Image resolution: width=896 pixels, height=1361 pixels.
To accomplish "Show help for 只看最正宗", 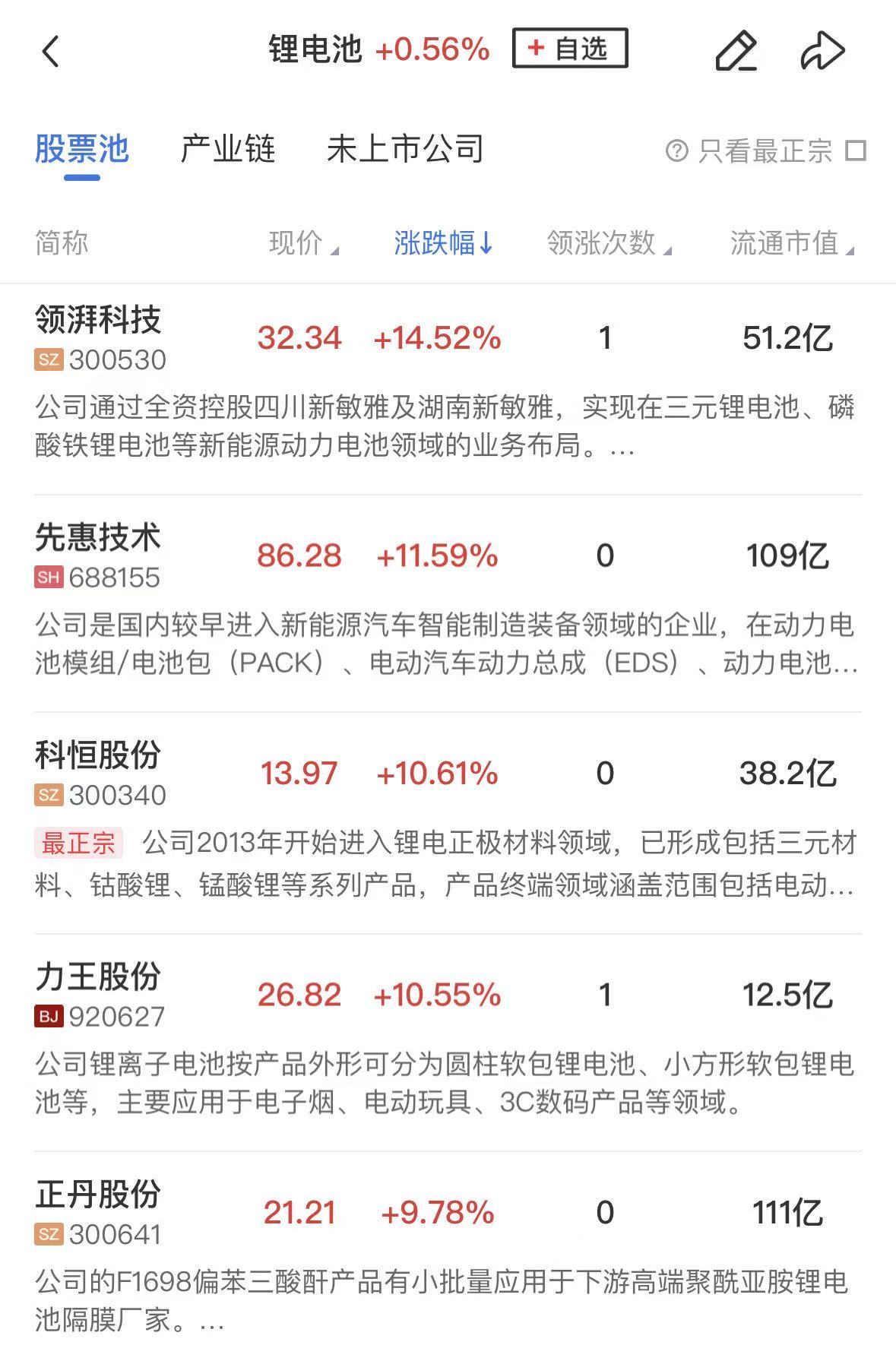I will [x=676, y=150].
